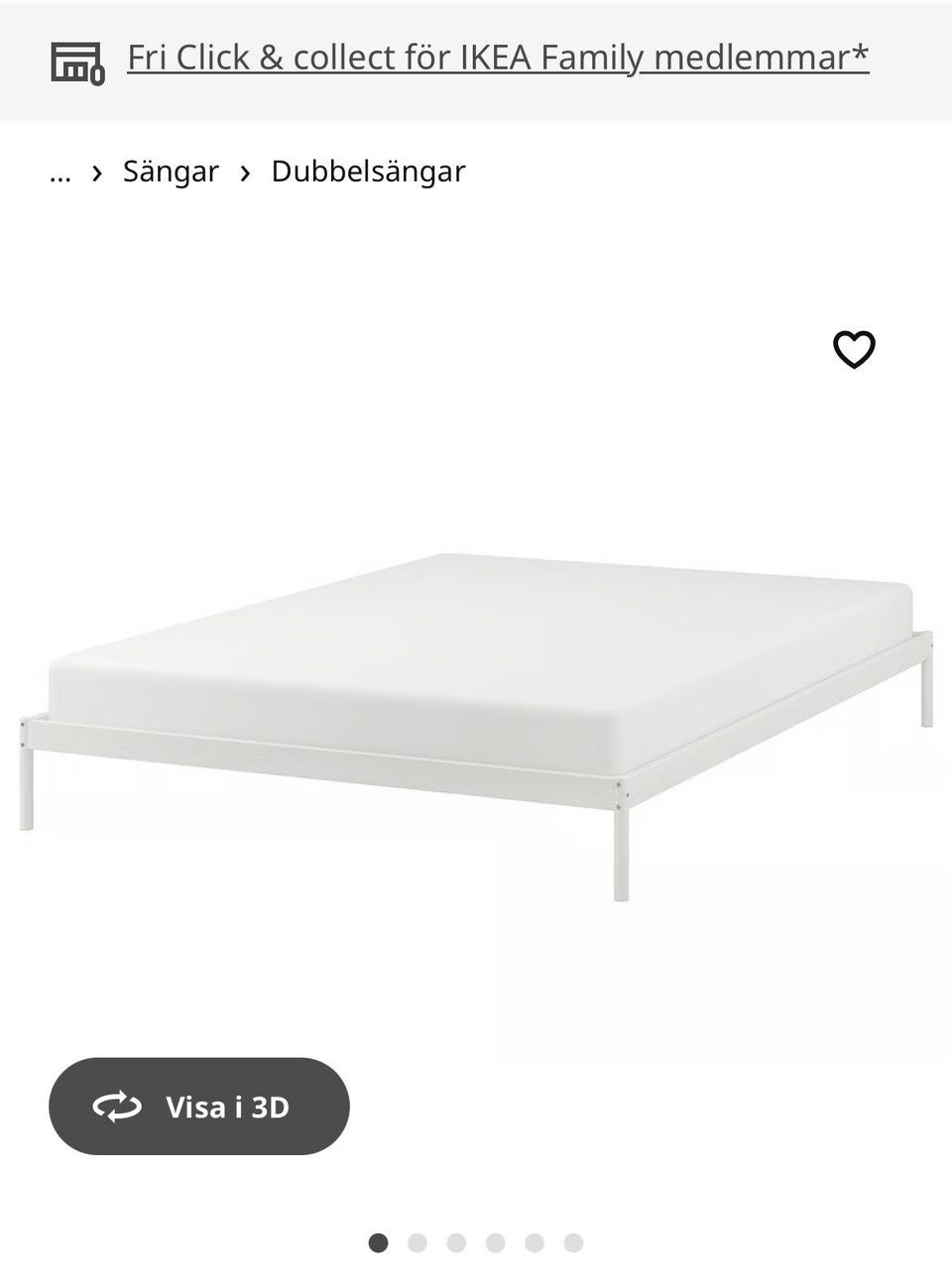Open the bed frame product image

(476, 694)
